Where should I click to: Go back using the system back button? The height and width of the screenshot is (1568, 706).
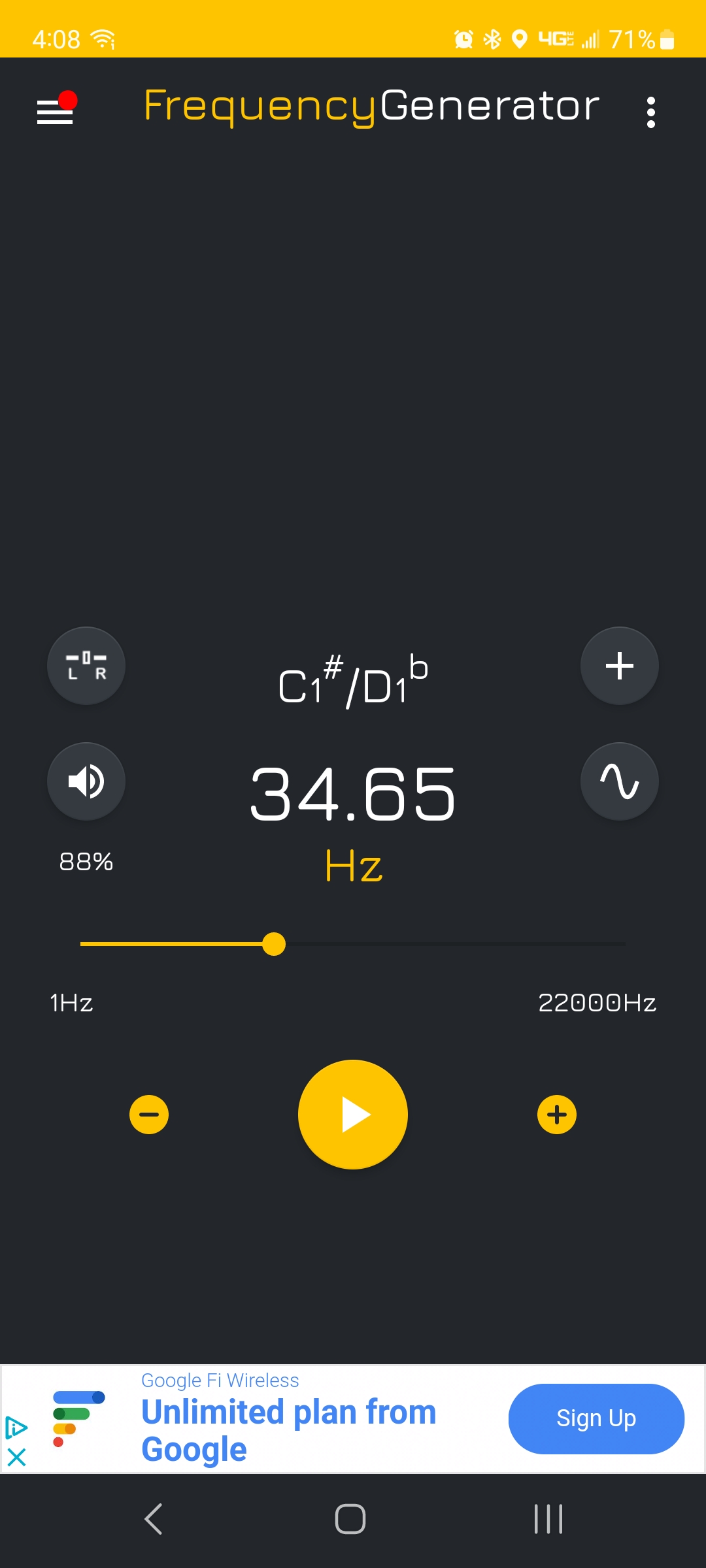[153, 1519]
